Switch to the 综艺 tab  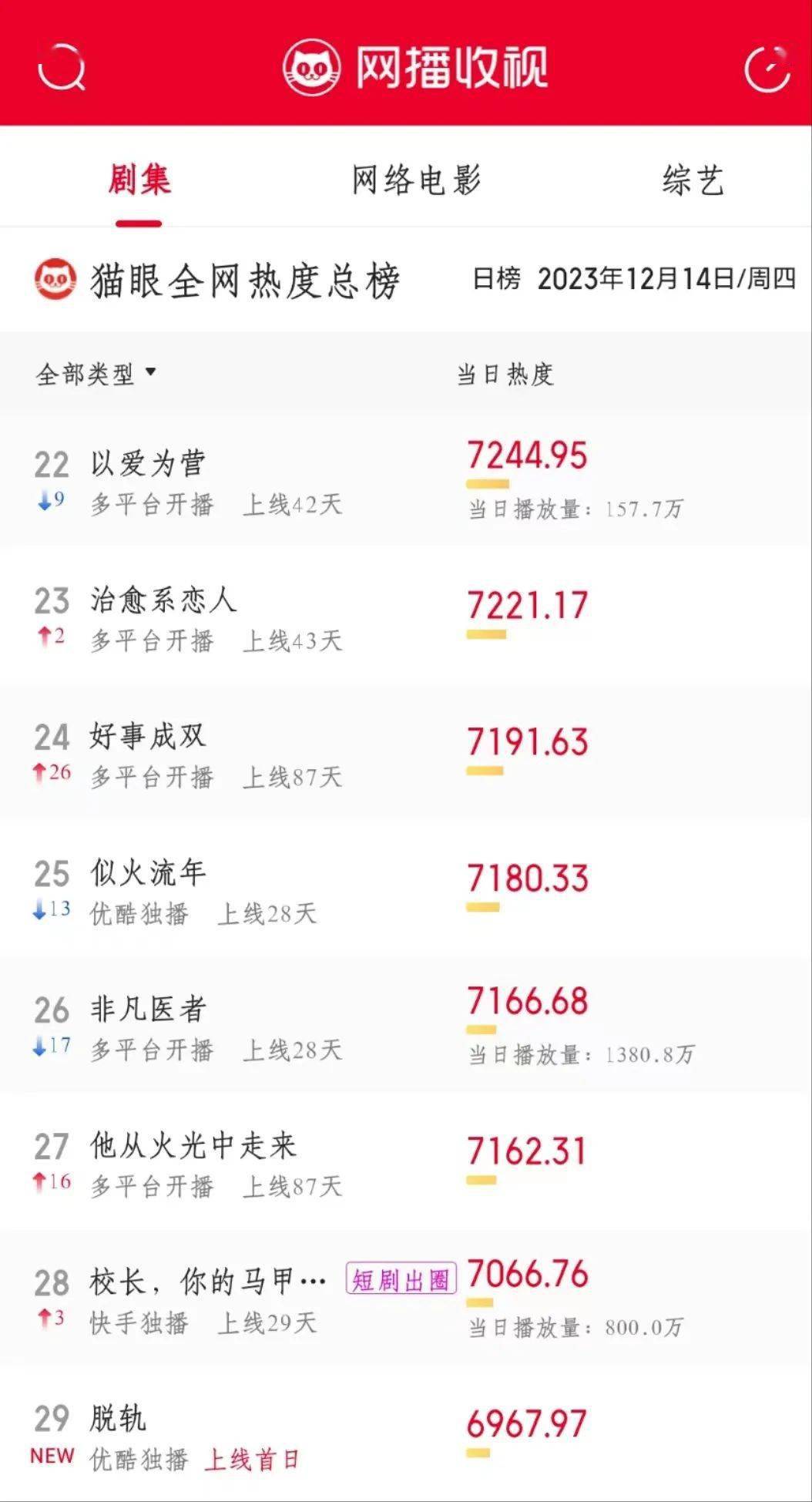(693, 180)
